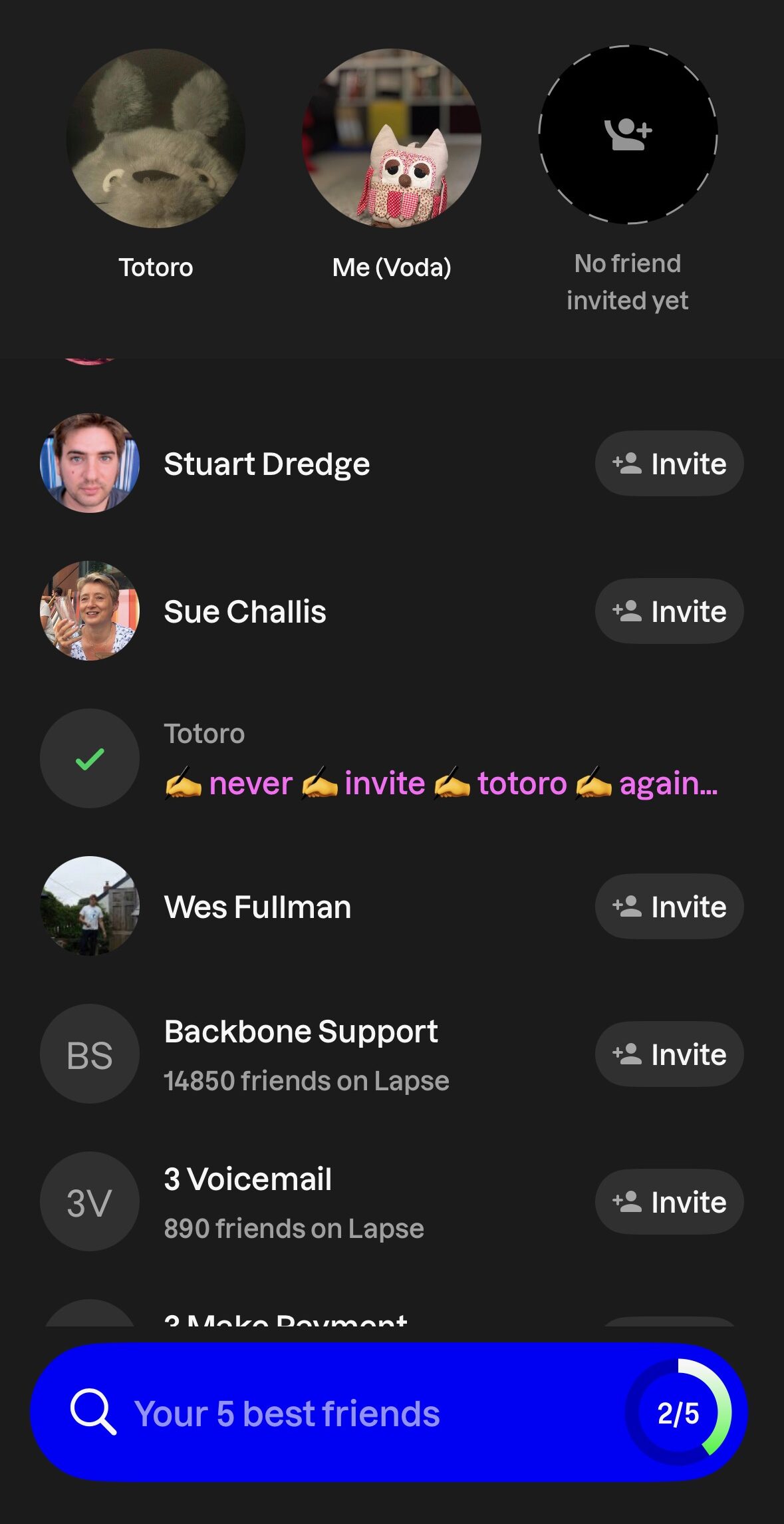Tap the empty 'No friend invited yet' slot
Viewport: 784px width, 1524px height.
click(x=628, y=134)
